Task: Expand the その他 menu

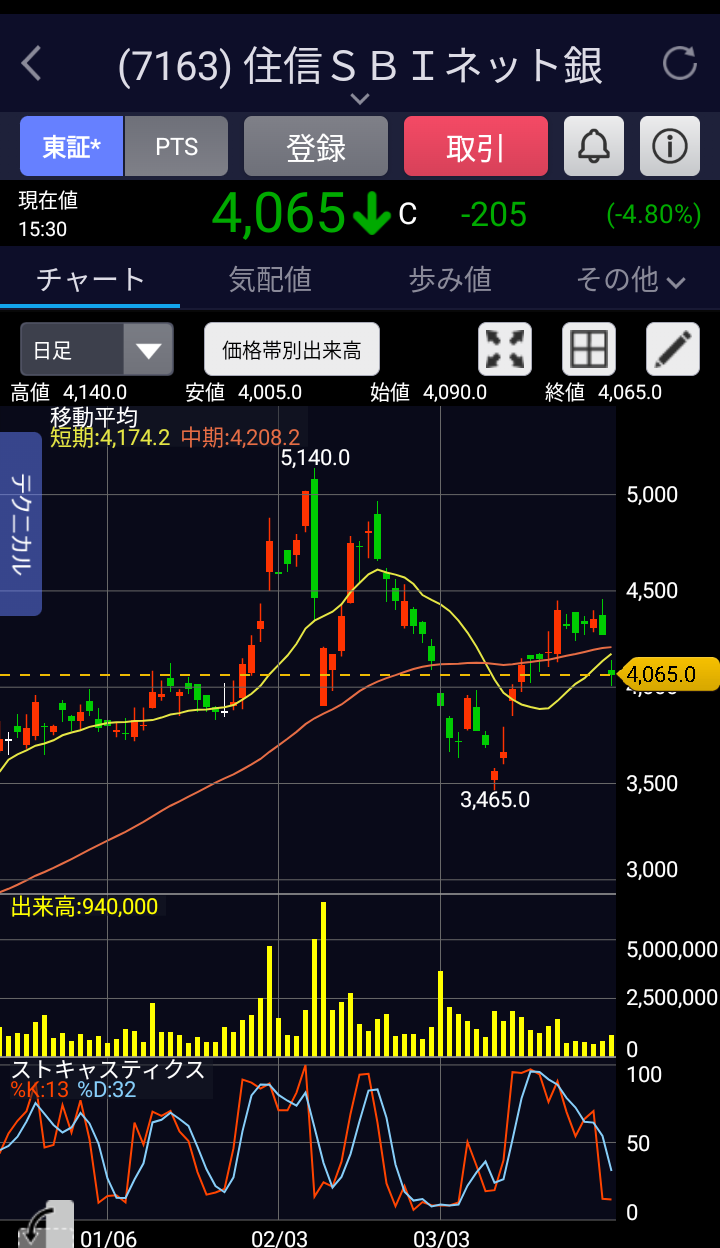Action: 630,279
